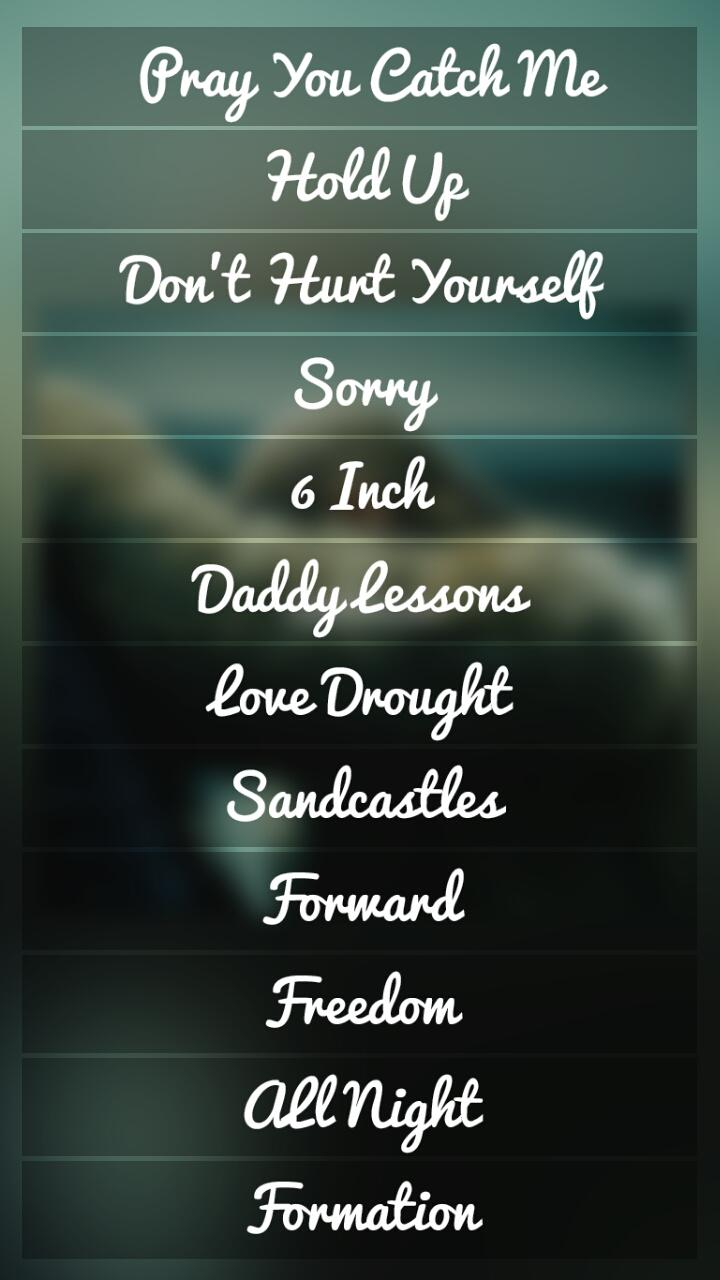
Task: Choose 6 Inch from the song list
Action: click(360, 489)
